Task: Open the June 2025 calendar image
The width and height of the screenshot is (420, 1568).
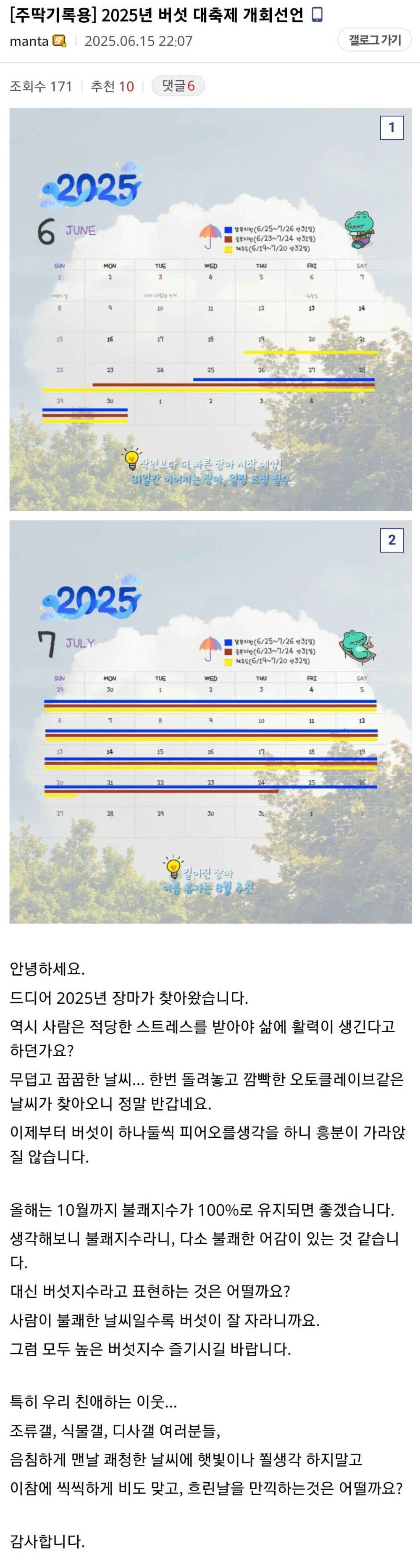Action: (210, 309)
